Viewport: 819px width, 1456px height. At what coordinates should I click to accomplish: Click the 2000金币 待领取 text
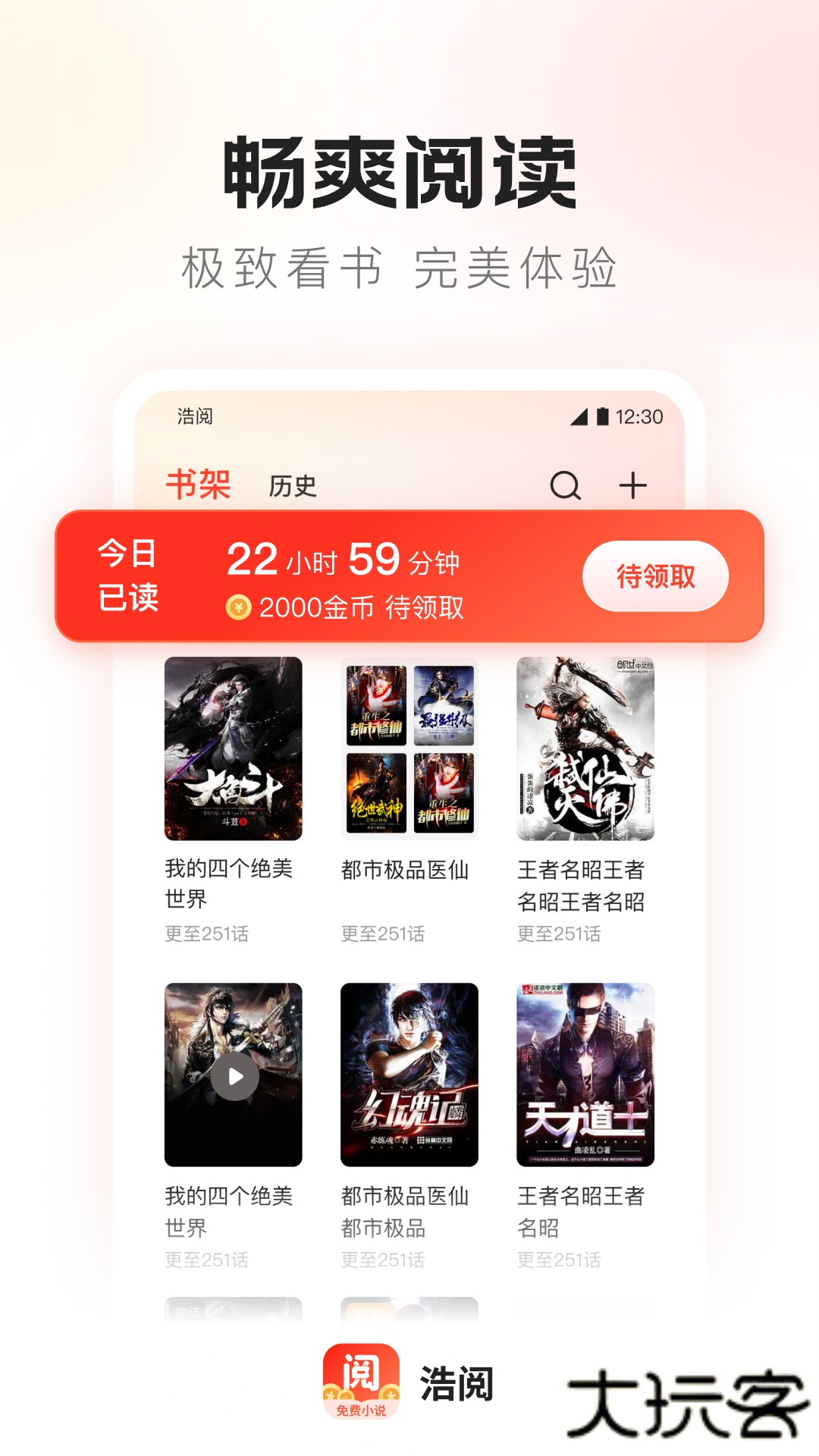(x=364, y=607)
